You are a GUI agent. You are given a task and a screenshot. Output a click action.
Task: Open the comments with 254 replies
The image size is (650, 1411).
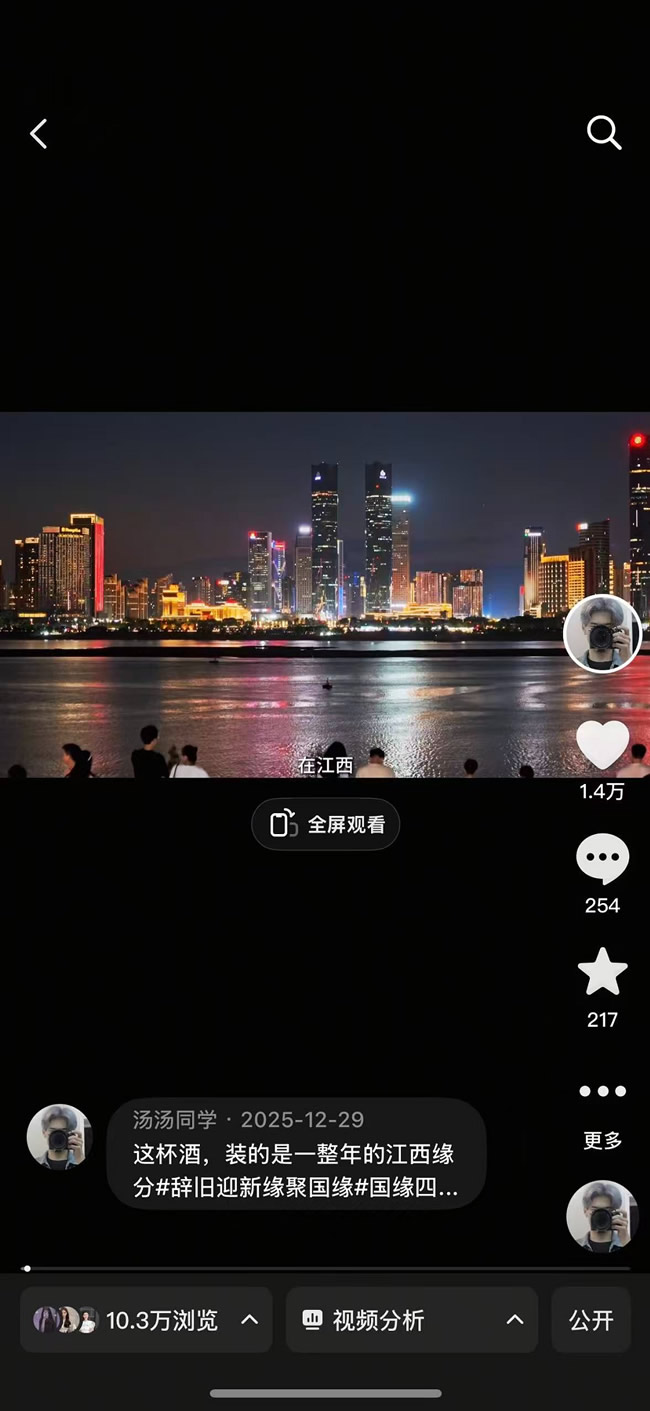tap(602, 860)
